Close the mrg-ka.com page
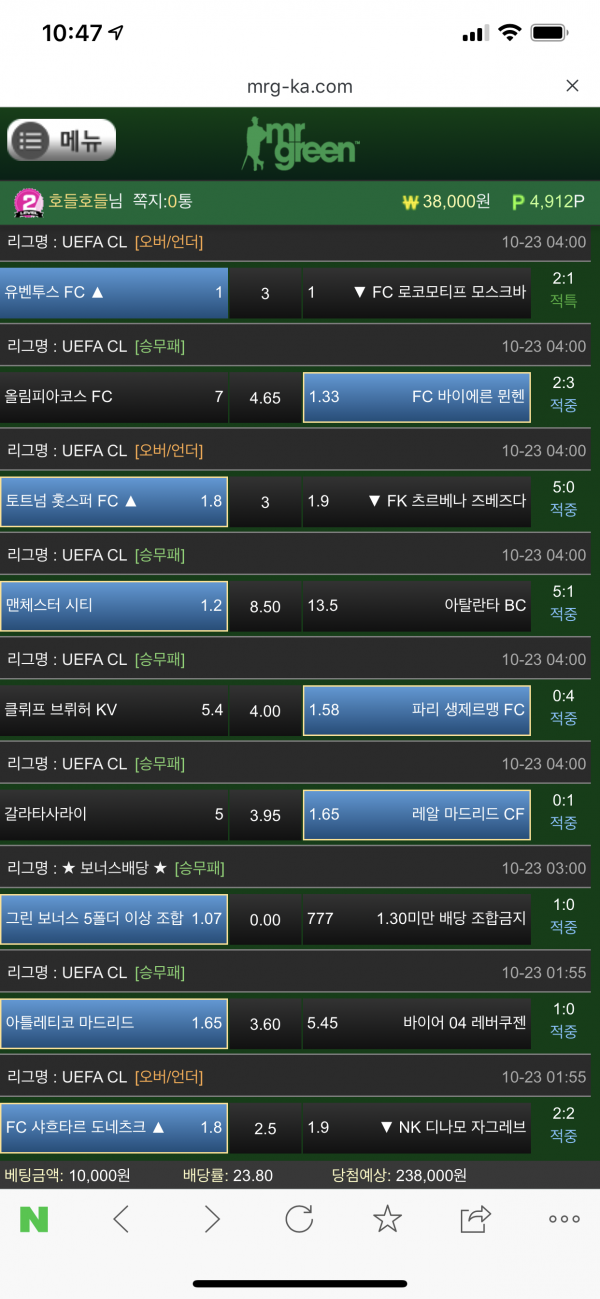600x1299 pixels. click(x=572, y=86)
